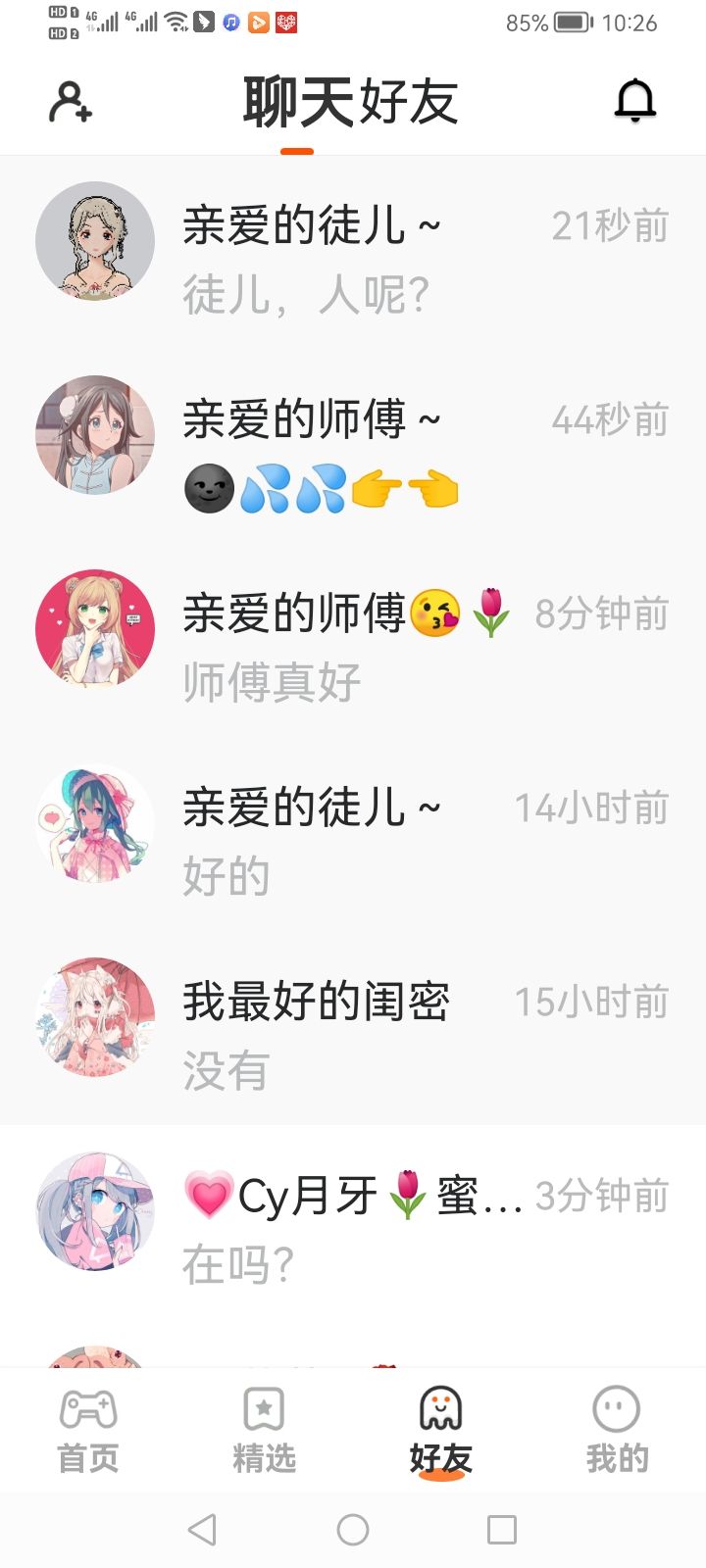
Task: Open the Cy月牙 chat saying 在吗?
Action: [353, 1221]
